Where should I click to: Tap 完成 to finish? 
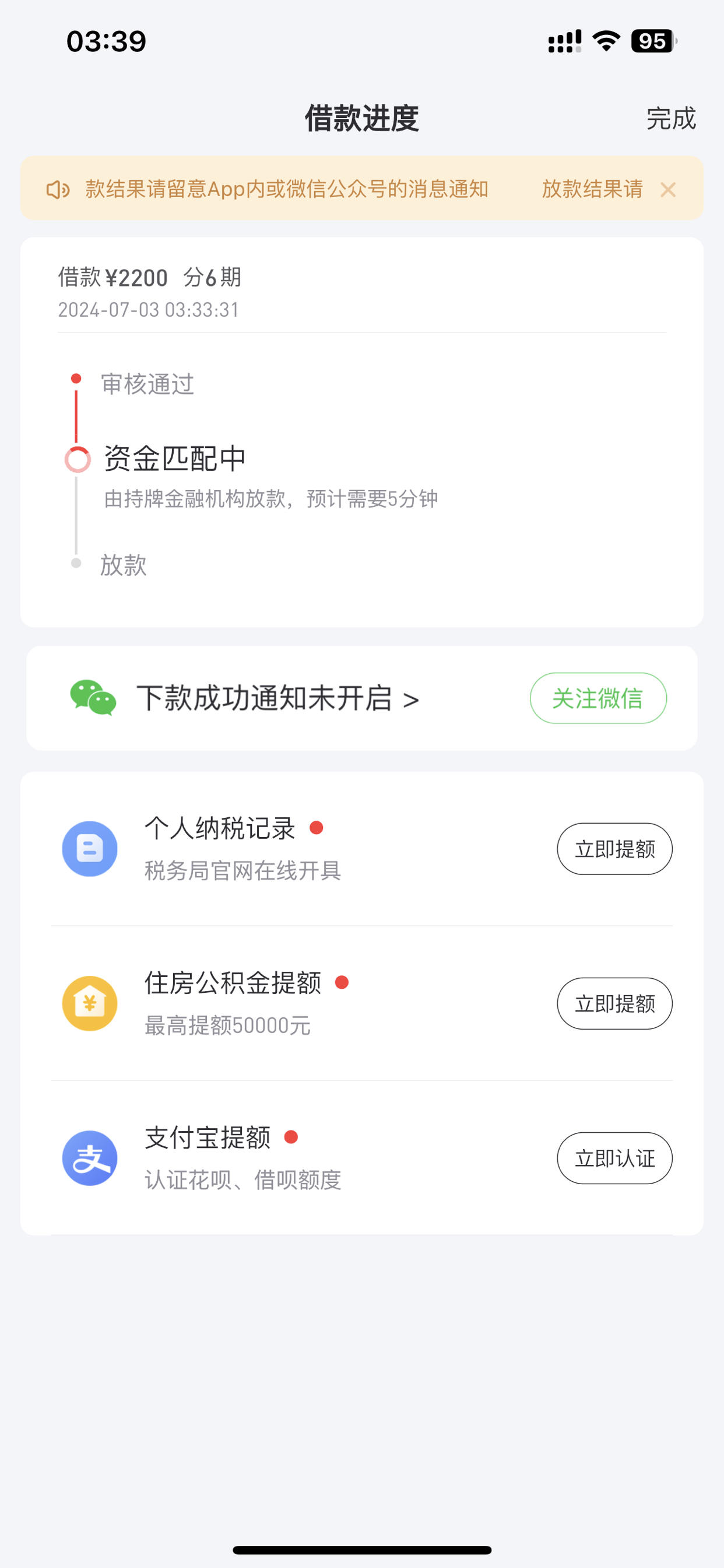(670, 118)
